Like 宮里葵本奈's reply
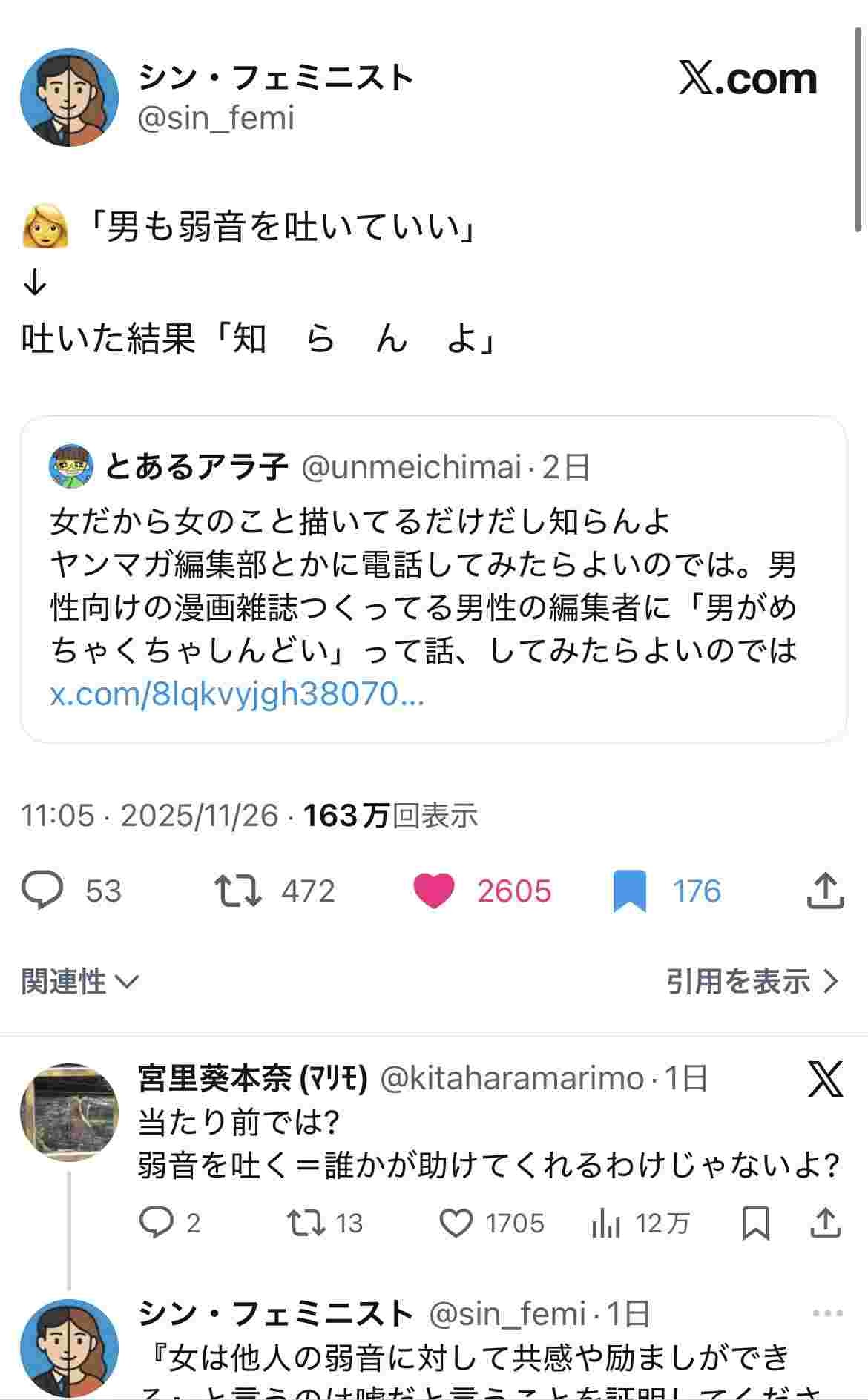This screenshot has height=1400, width=868. click(456, 1223)
